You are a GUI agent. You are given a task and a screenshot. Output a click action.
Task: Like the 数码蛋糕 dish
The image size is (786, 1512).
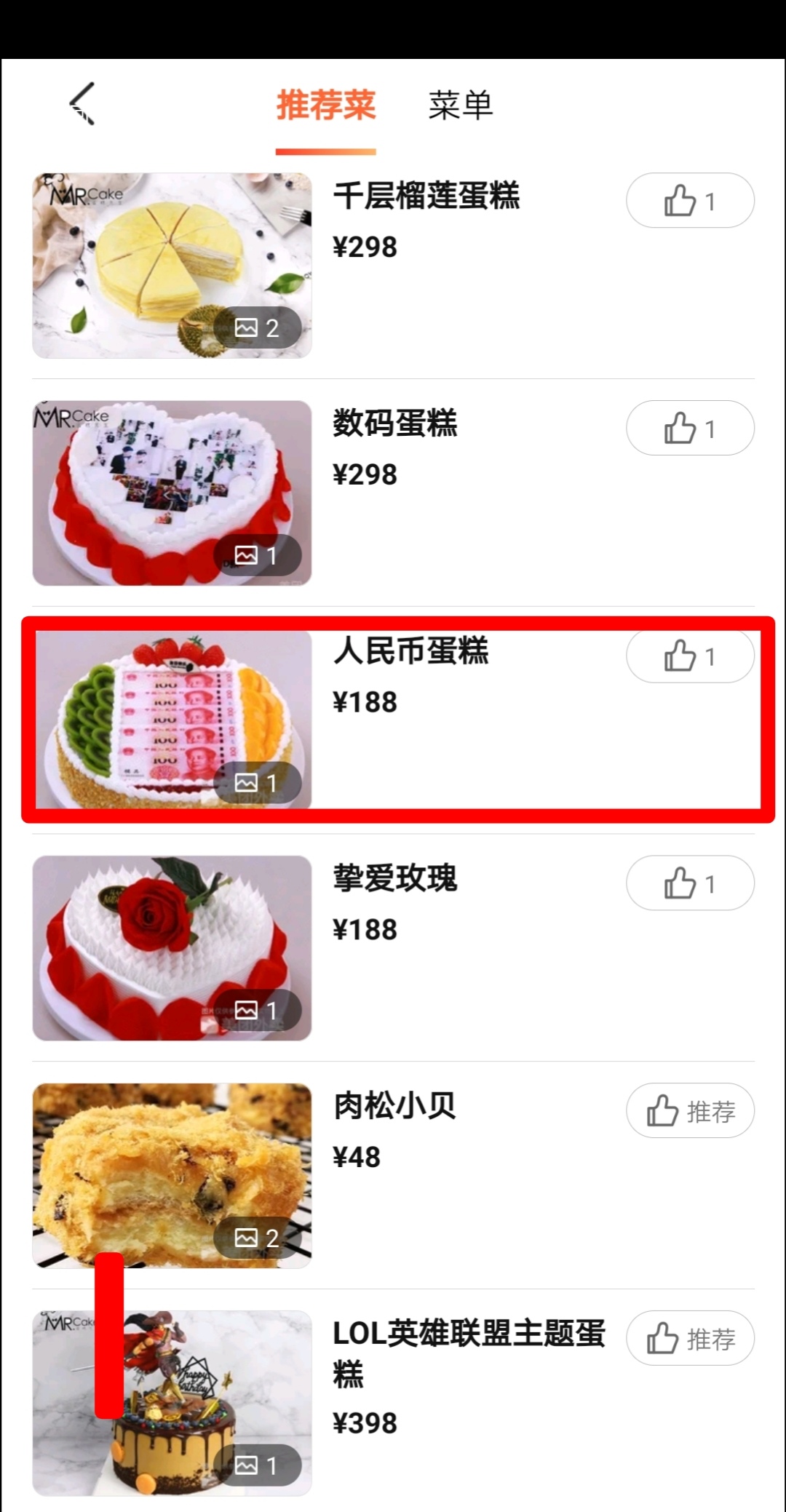click(689, 429)
